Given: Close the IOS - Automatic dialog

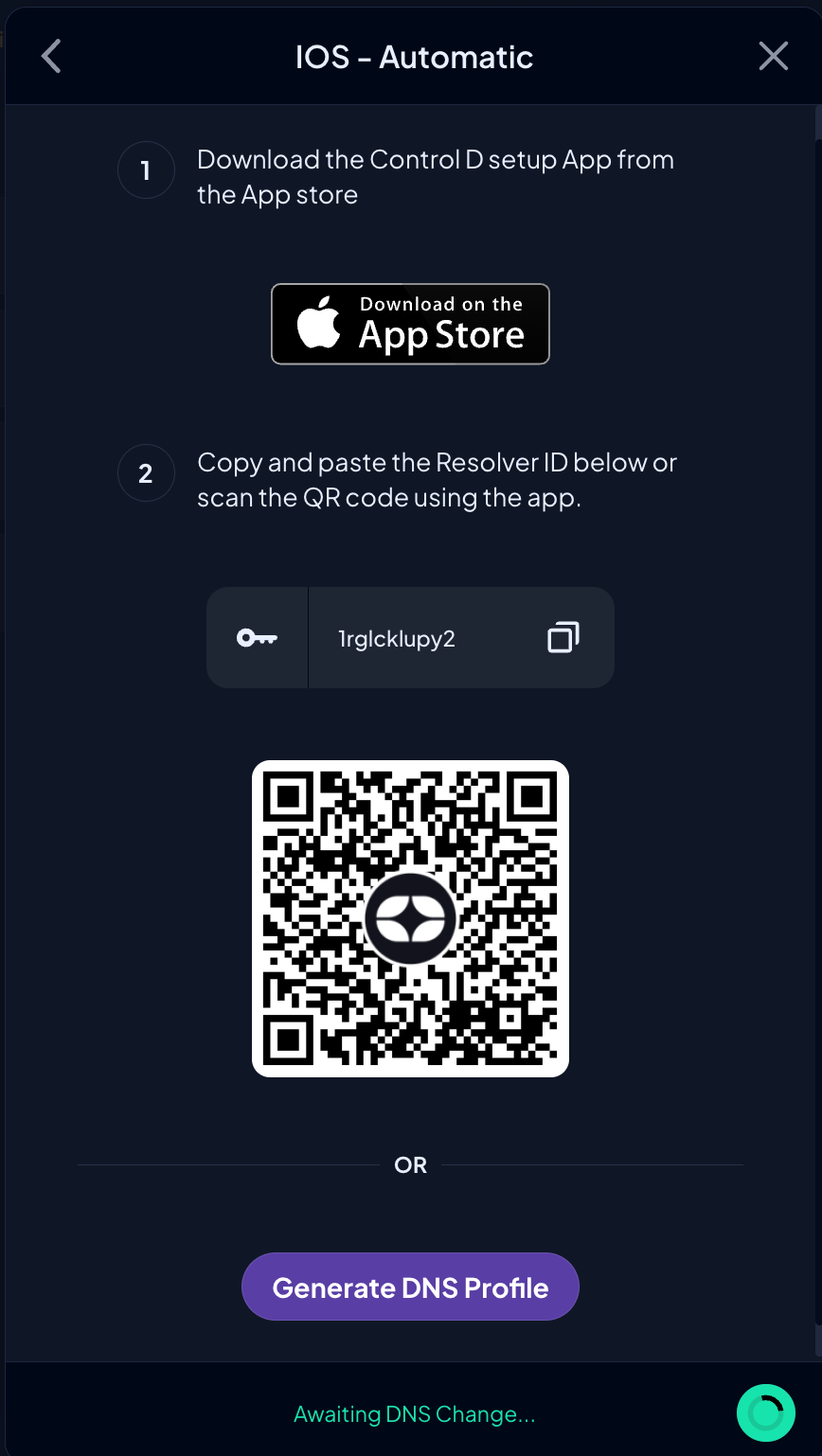Looking at the screenshot, I should (773, 57).
